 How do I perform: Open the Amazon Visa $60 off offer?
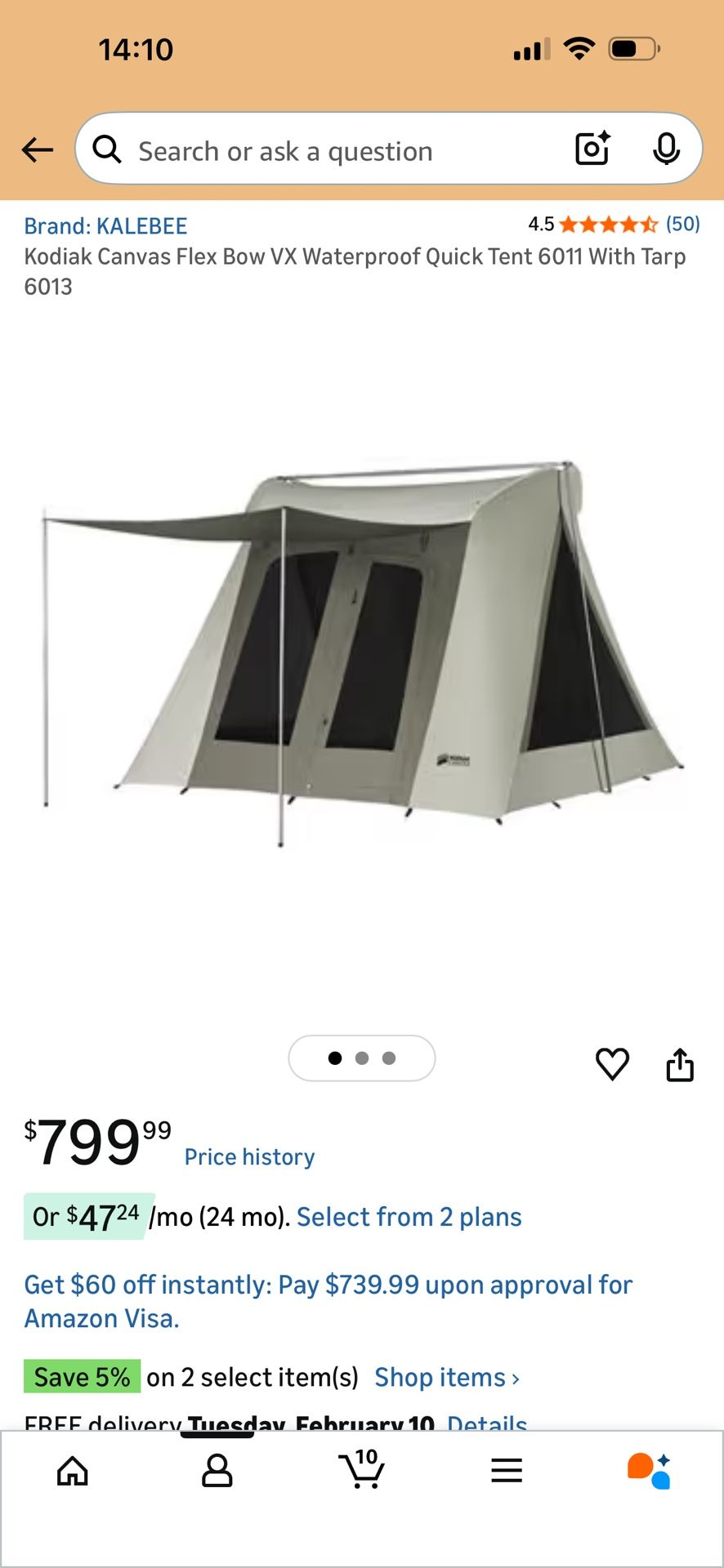327,1301
